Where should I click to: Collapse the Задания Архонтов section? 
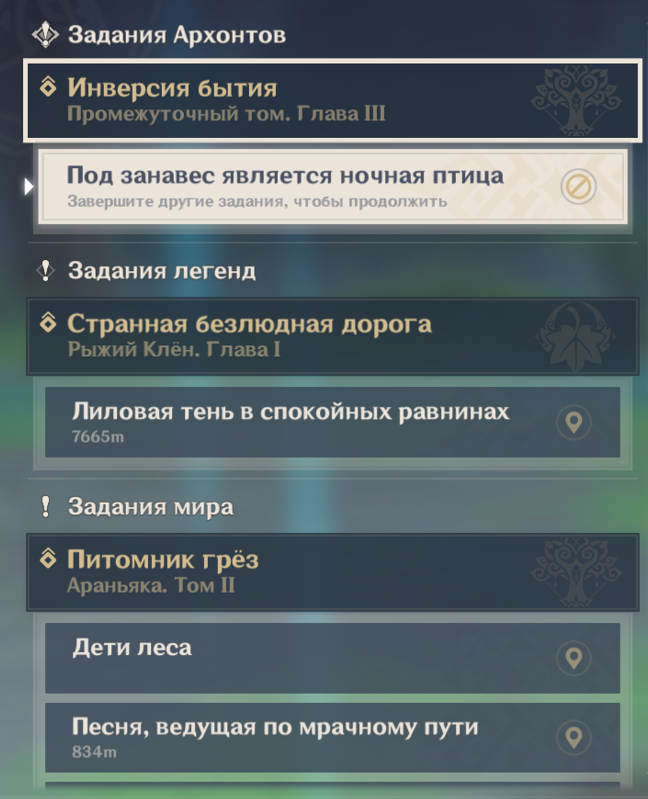176,35
